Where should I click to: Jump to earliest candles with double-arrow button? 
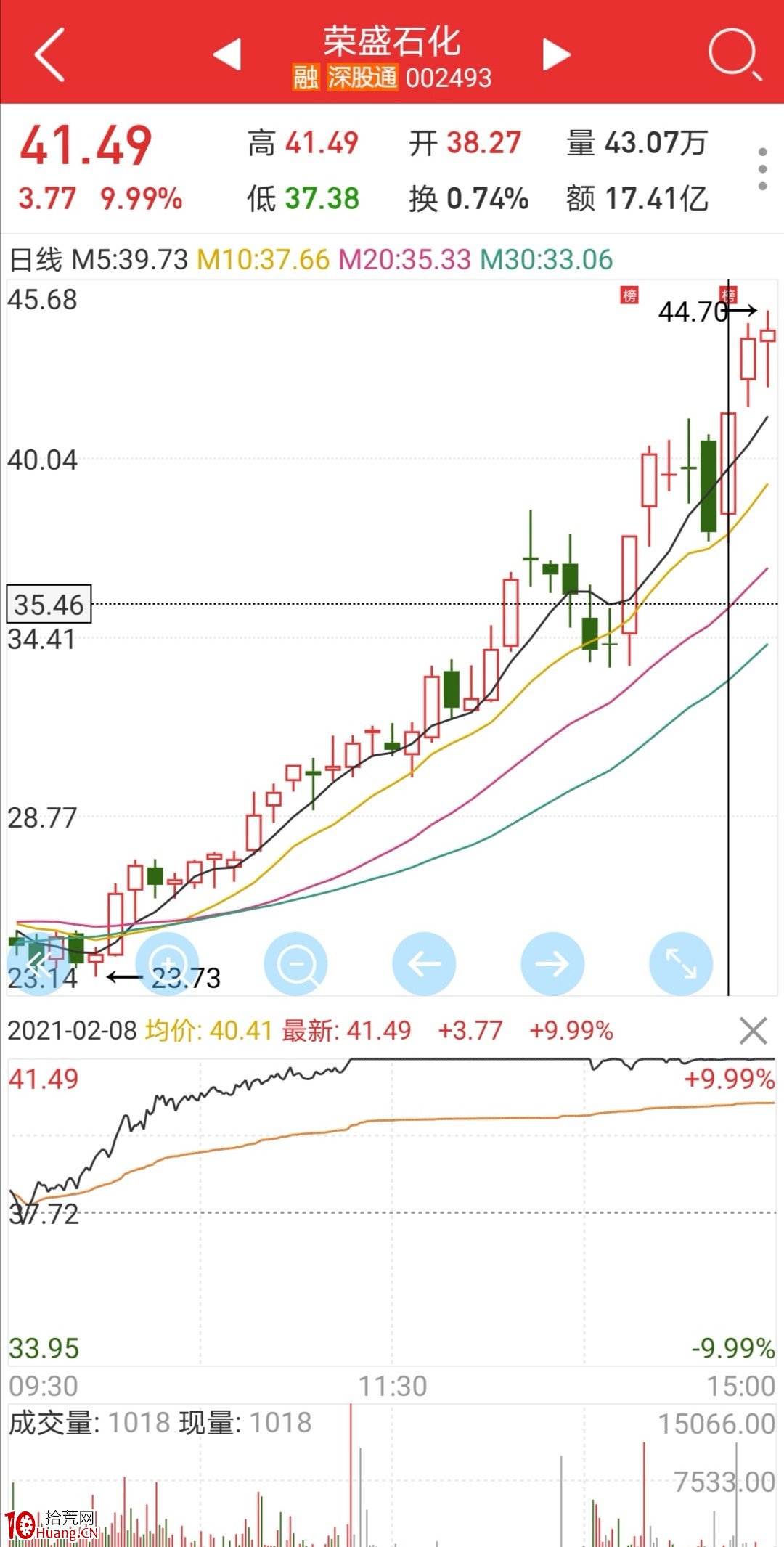38,964
